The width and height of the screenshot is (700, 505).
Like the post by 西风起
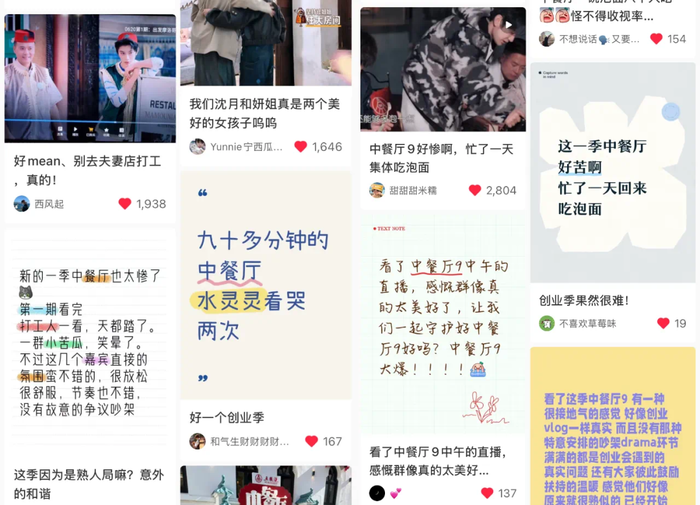(x=125, y=204)
